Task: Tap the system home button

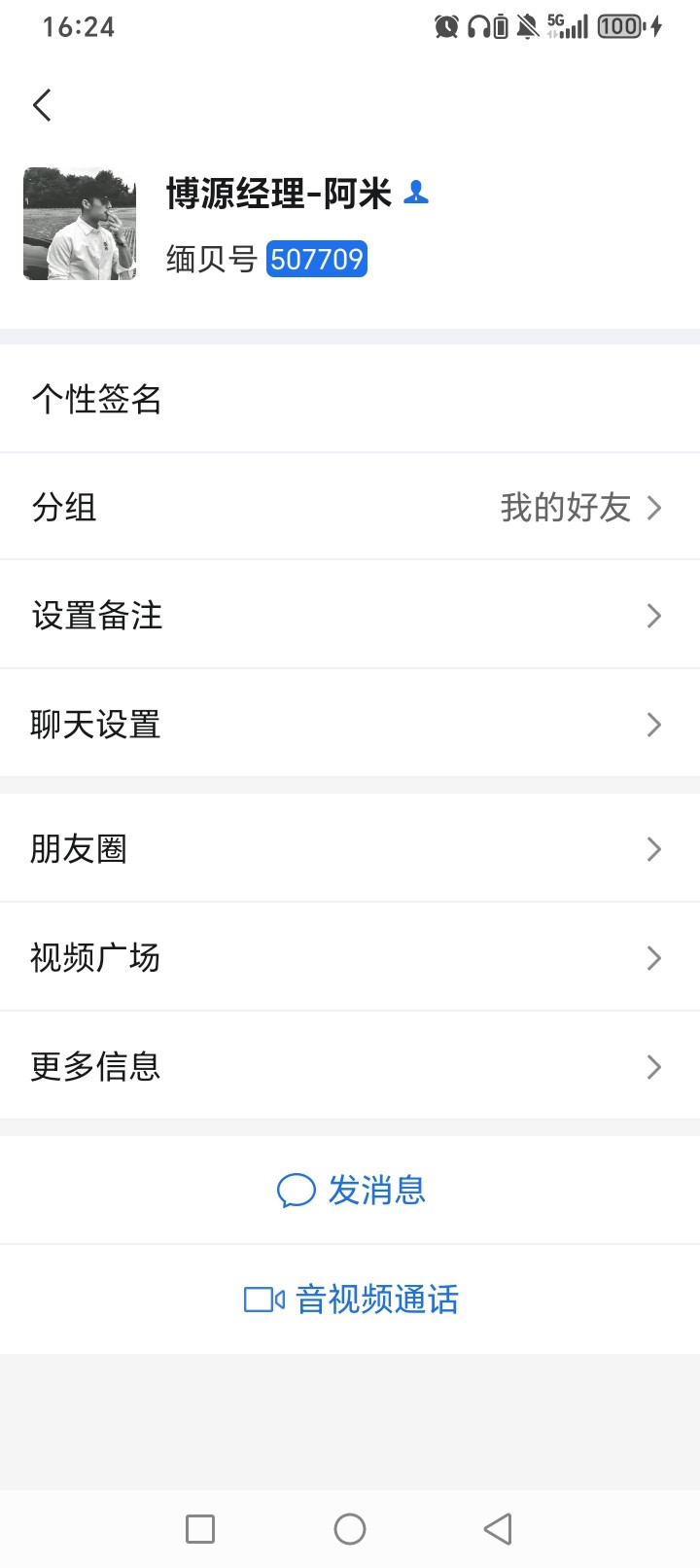Action: pyautogui.click(x=350, y=1529)
